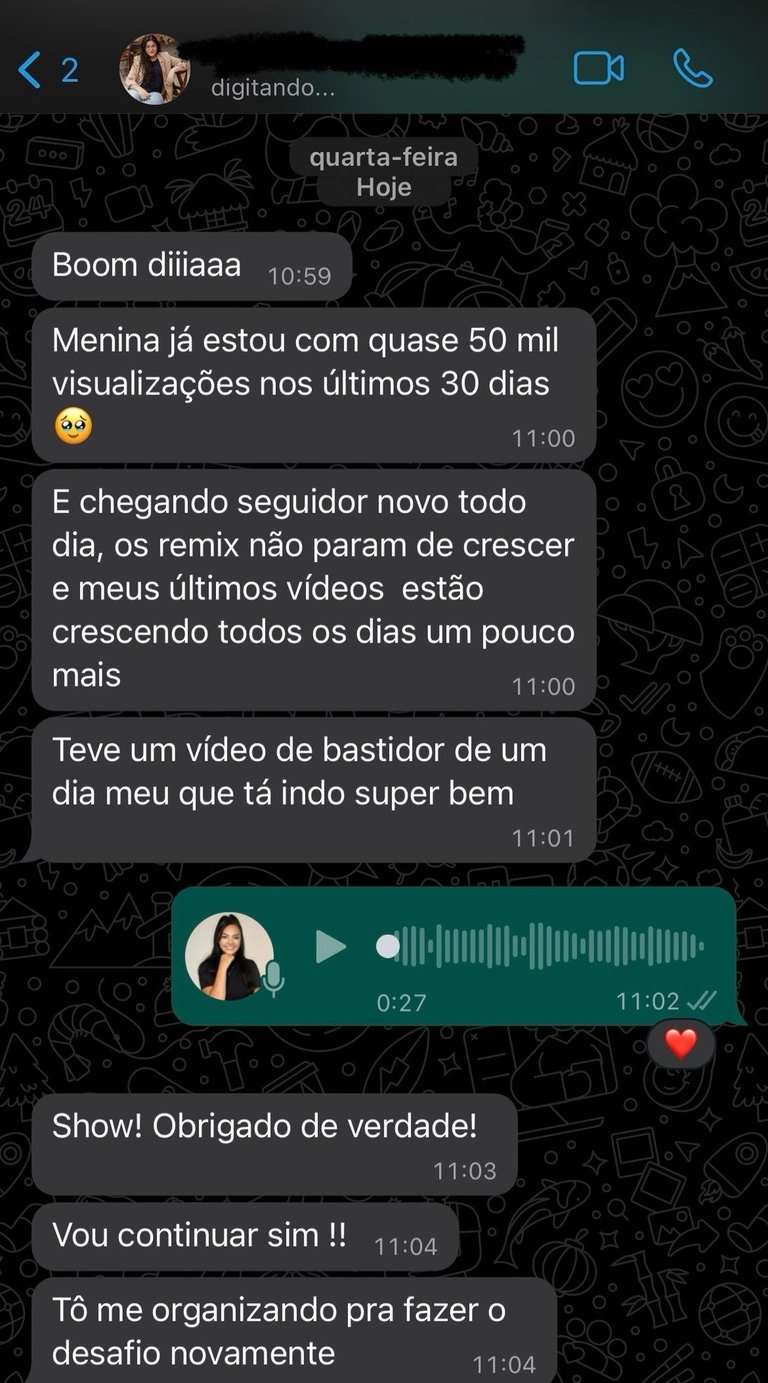The width and height of the screenshot is (768, 1383).
Task: Start a voice call
Action: 692,68
